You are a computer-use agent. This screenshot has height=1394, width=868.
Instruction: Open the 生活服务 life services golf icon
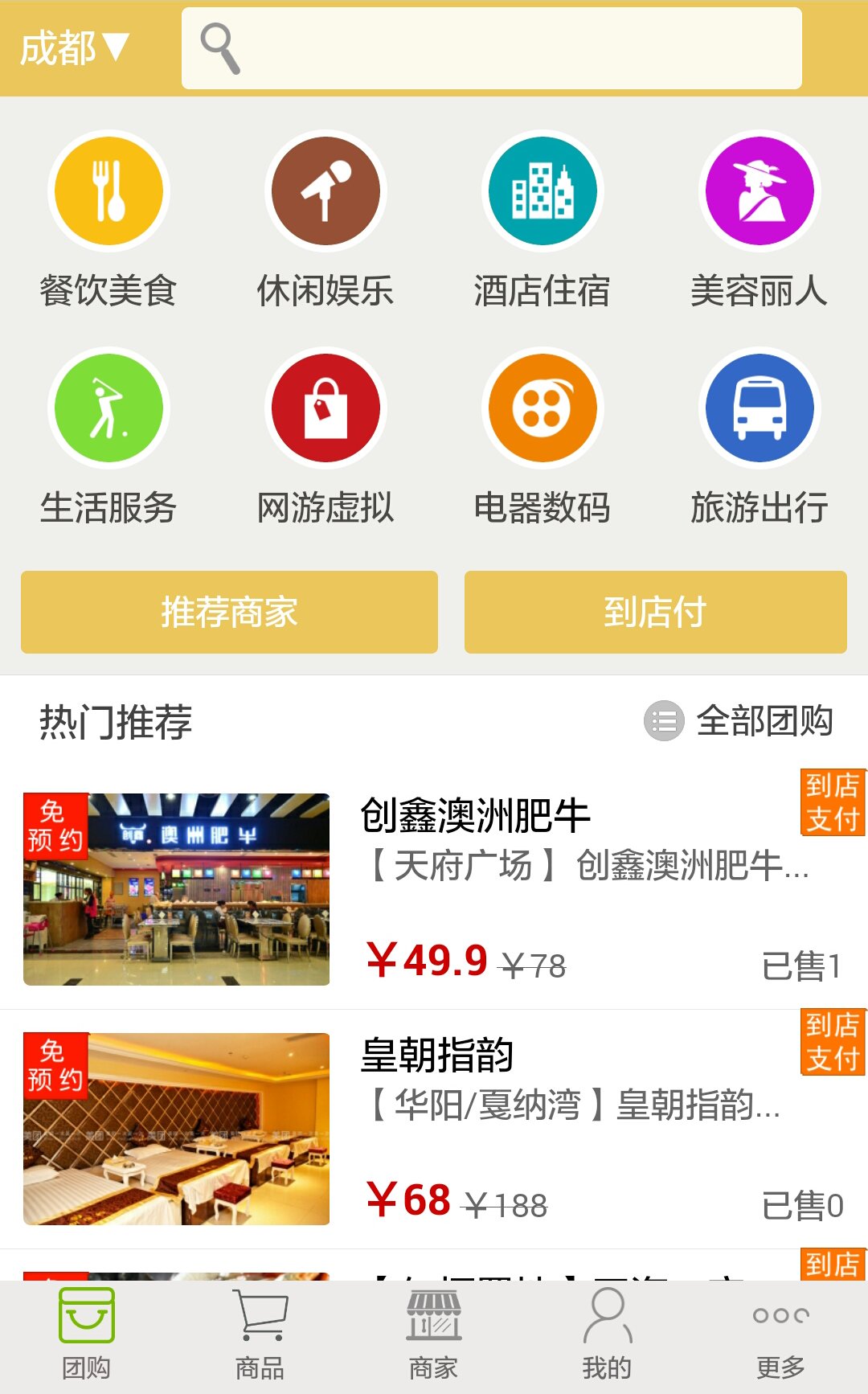(x=109, y=408)
